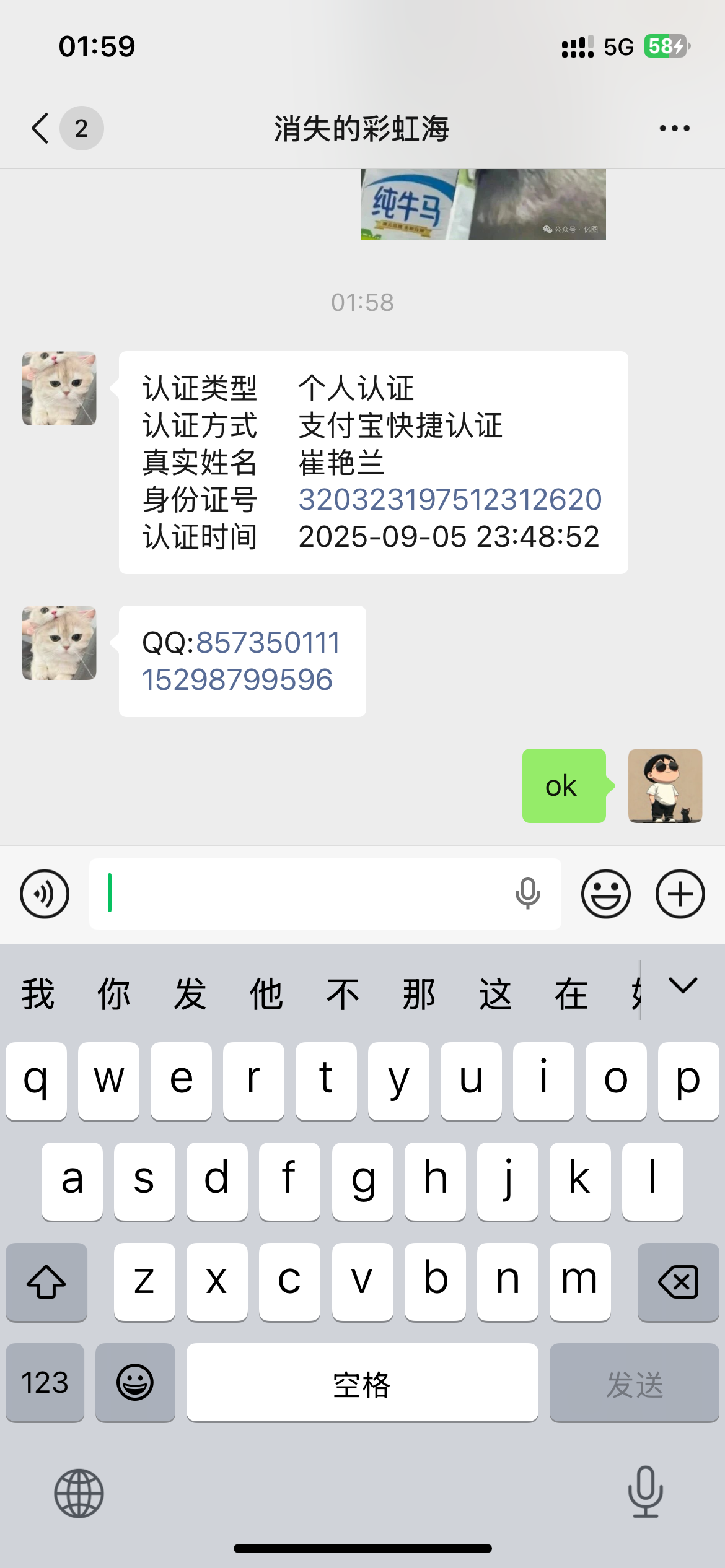Start voice dictation in the input field
Screen dimensions: 725x1568
pyautogui.click(x=527, y=894)
